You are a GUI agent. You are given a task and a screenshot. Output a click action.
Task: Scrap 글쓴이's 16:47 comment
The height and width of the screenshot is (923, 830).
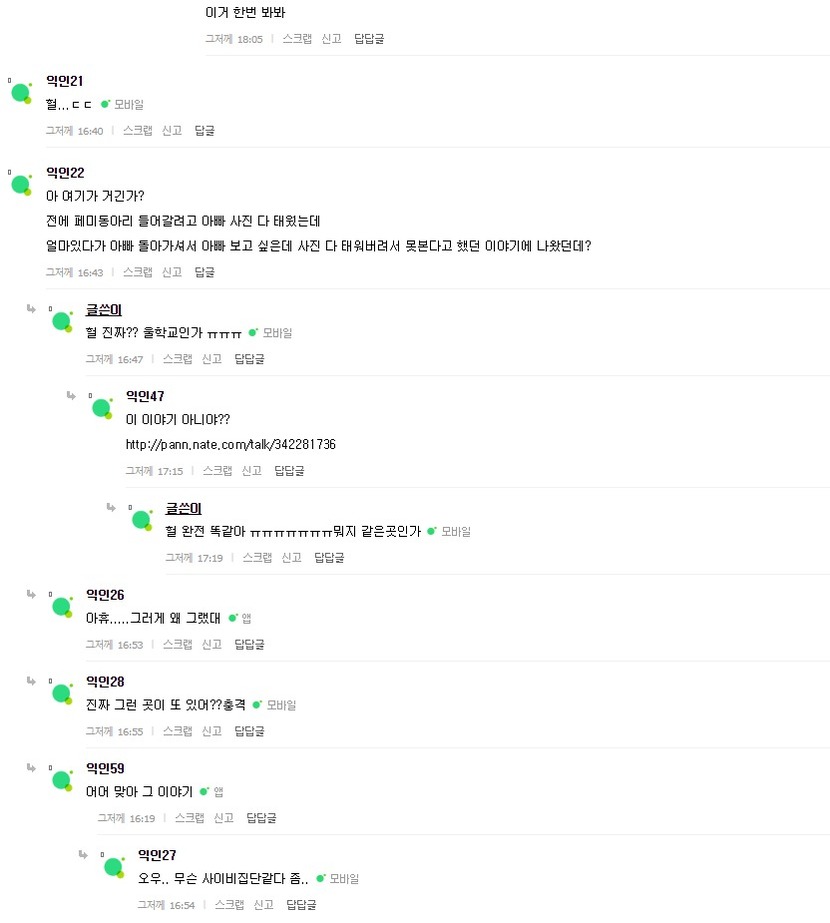[x=178, y=359]
